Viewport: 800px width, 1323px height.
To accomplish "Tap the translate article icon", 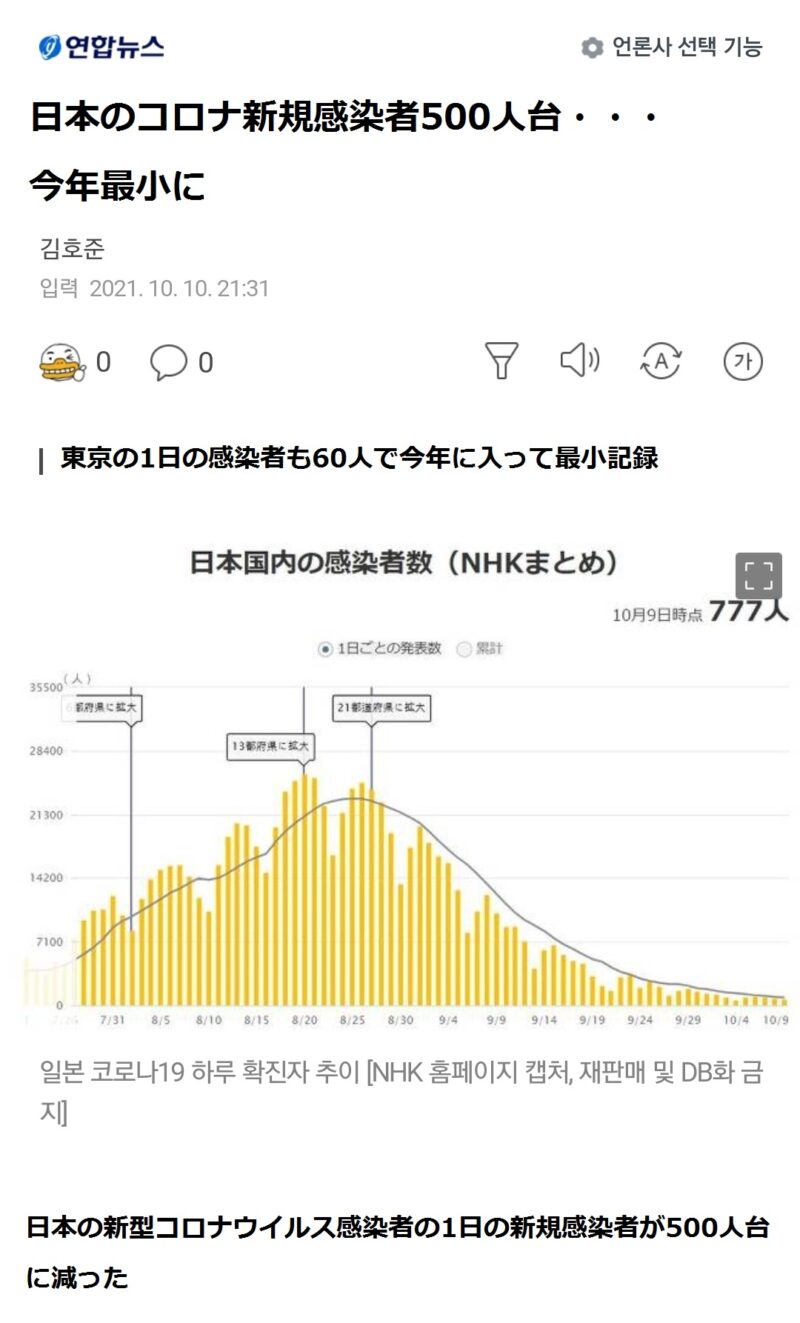I will tap(660, 362).
